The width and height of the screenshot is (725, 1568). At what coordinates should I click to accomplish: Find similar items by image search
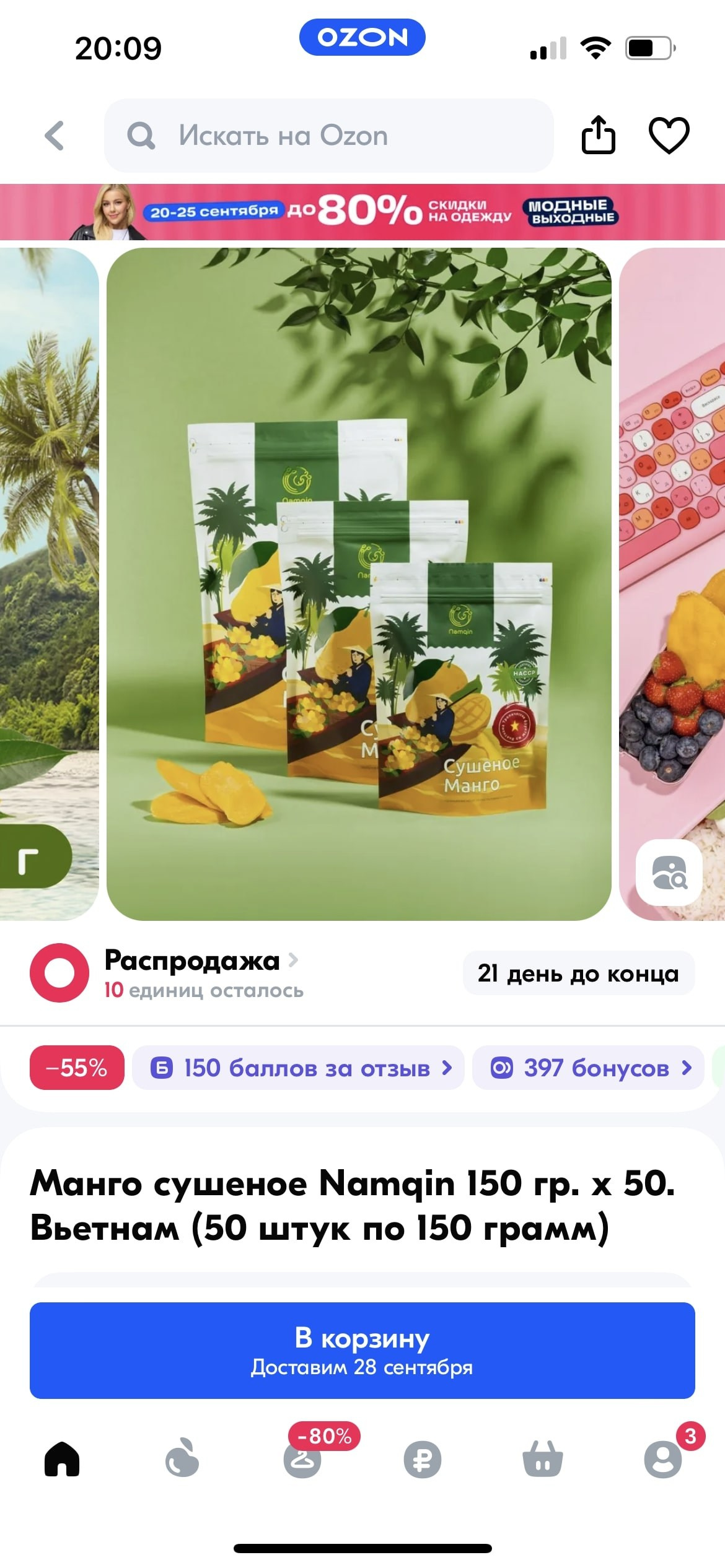[669, 872]
